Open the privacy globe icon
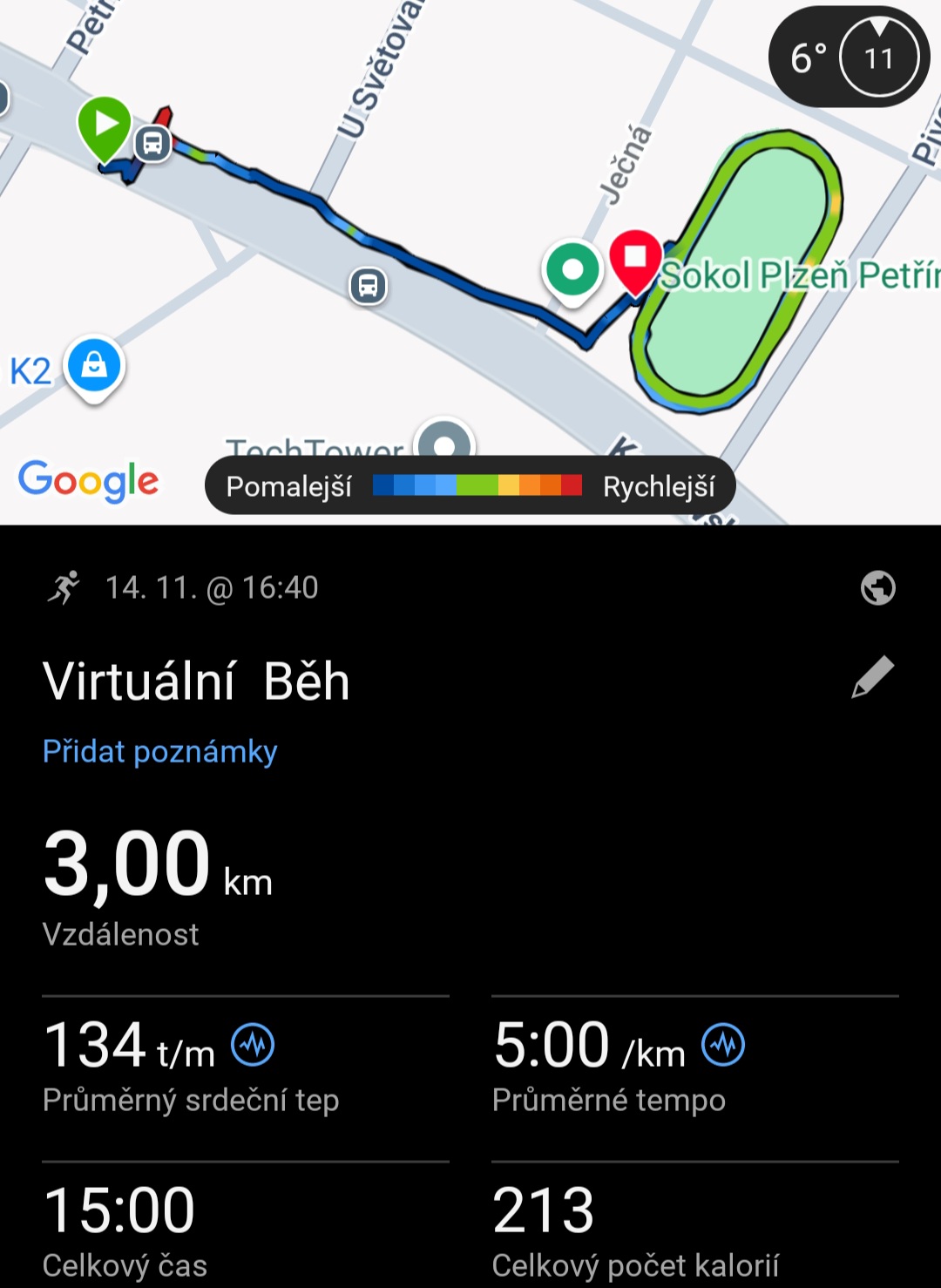This screenshot has height=1288, width=941. pyautogui.click(x=877, y=588)
